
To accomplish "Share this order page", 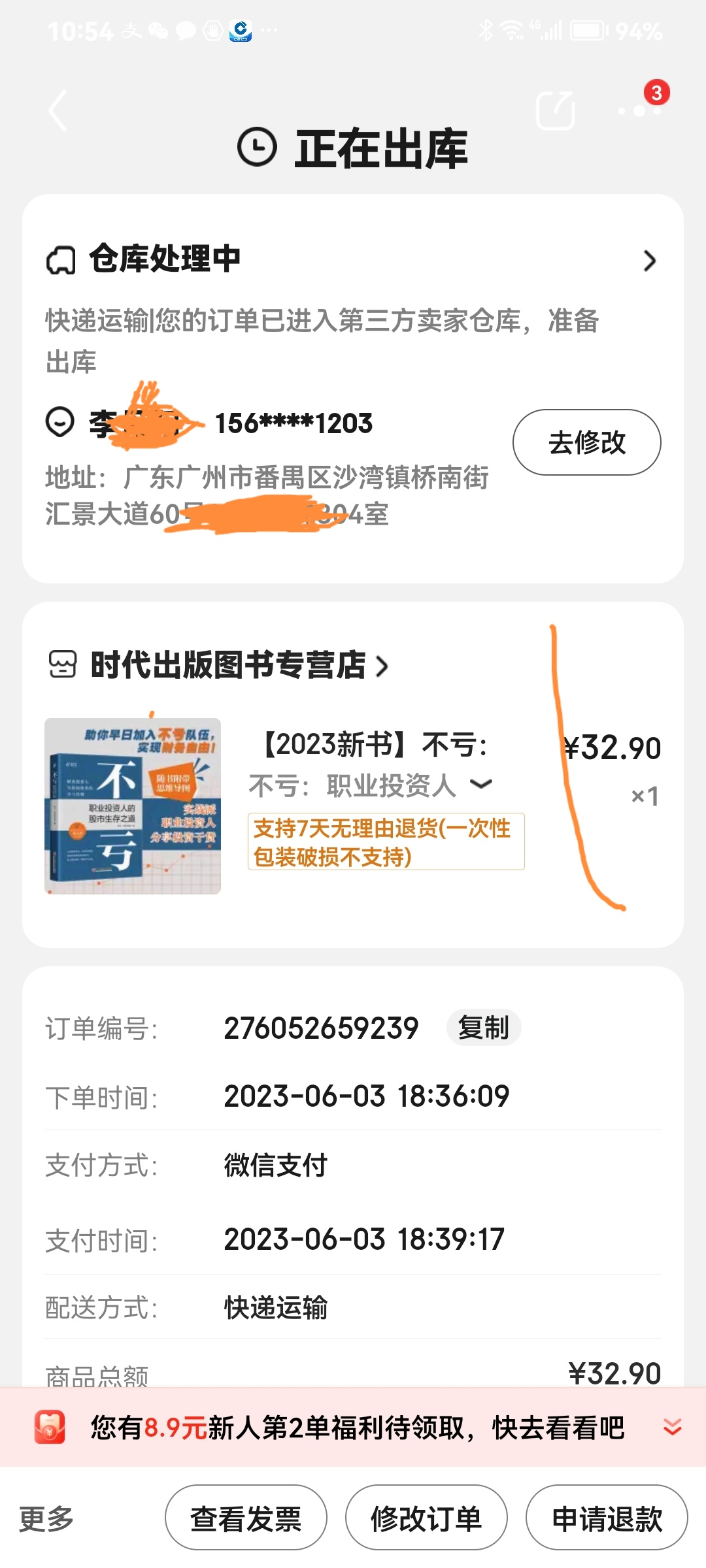I will tap(555, 110).
